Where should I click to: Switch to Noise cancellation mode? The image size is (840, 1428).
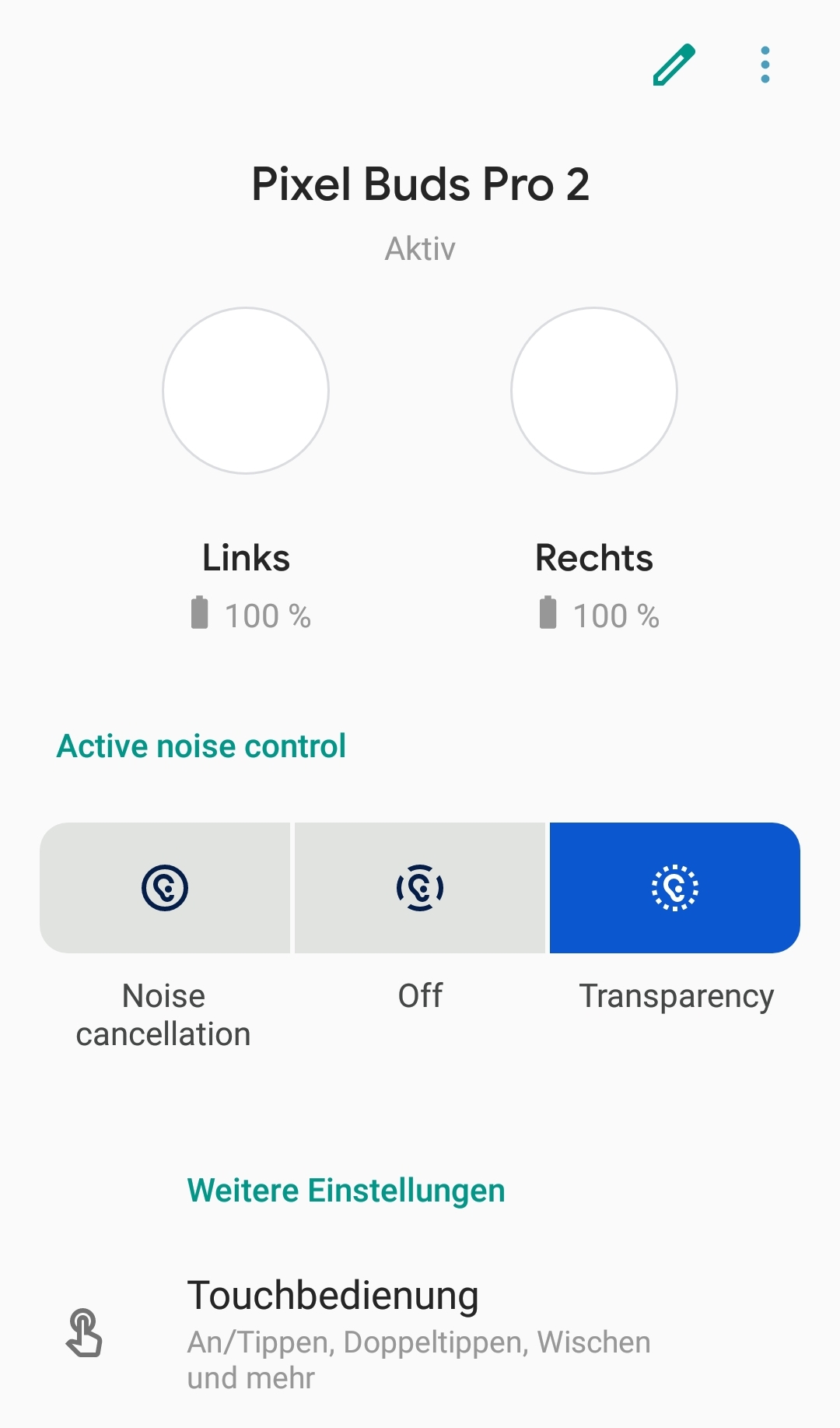point(165,888)
